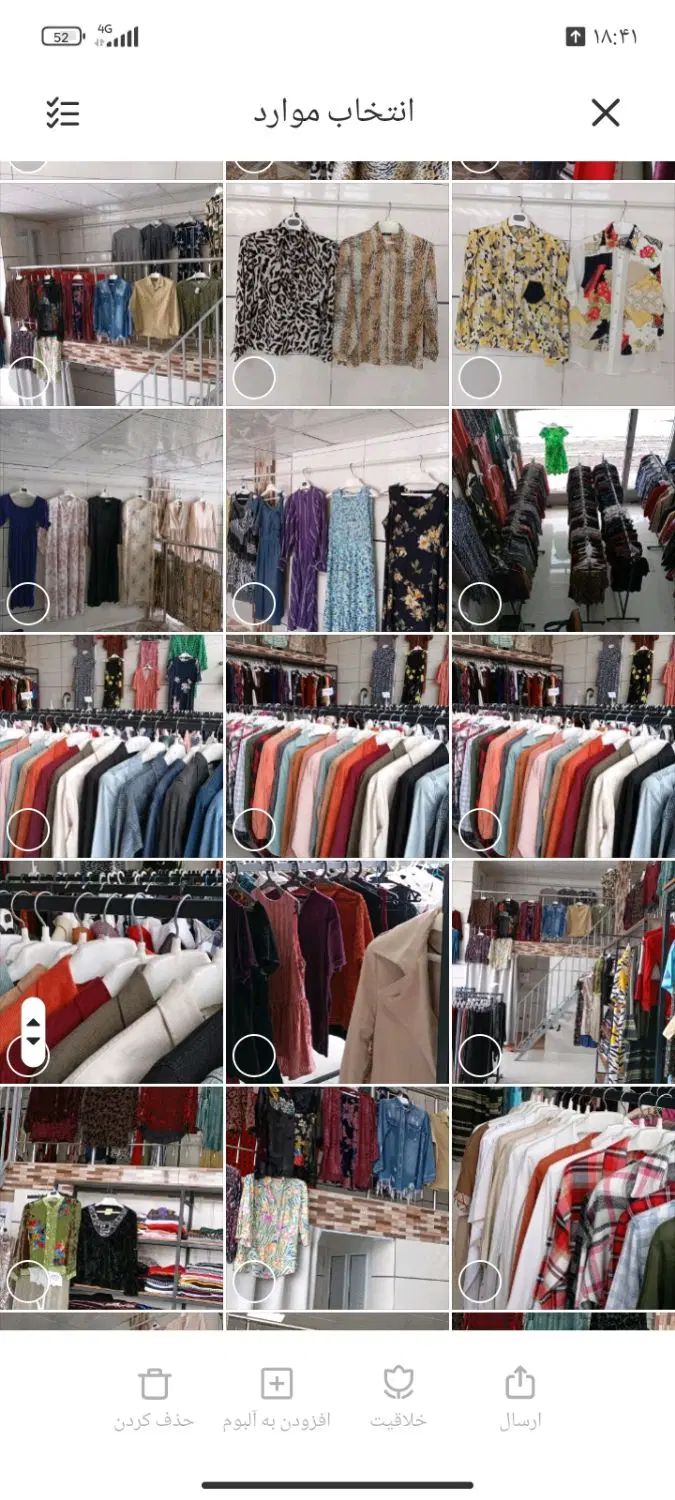The image size is (675, 1500).
Task: Tap Add to album (افزودن به آلبوم)
Action: (x=276, y=1397)
